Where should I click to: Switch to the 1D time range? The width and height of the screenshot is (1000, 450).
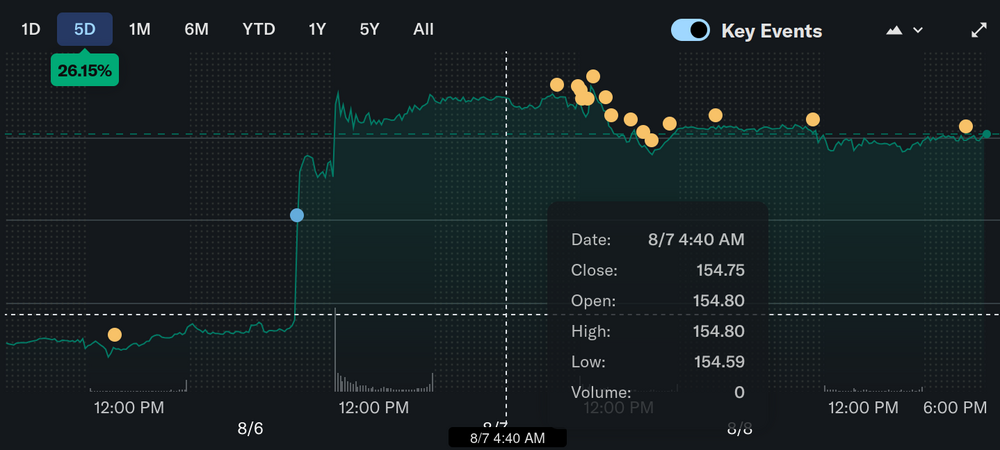[31, 29]
